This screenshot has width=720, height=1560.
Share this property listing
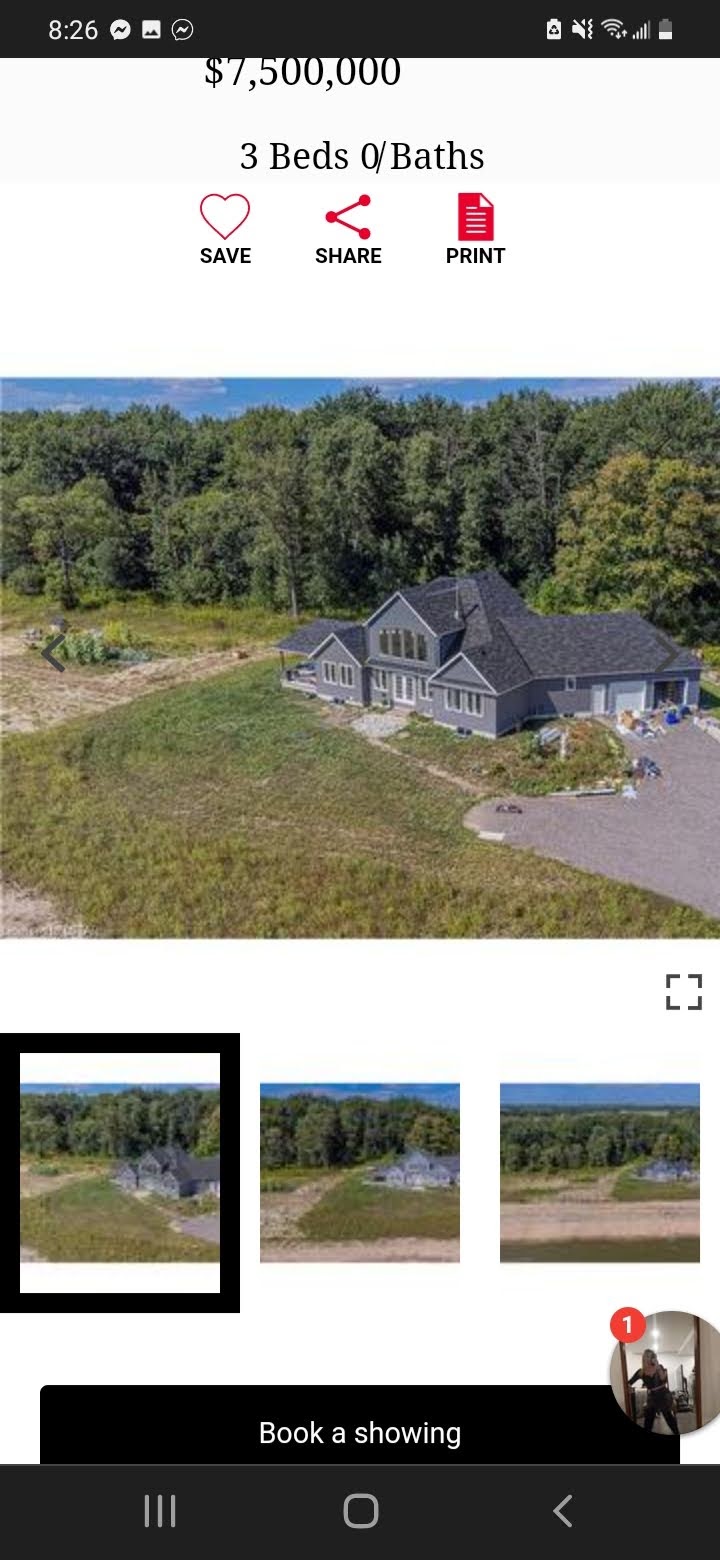pyautogui.click(x=348, y=228)
